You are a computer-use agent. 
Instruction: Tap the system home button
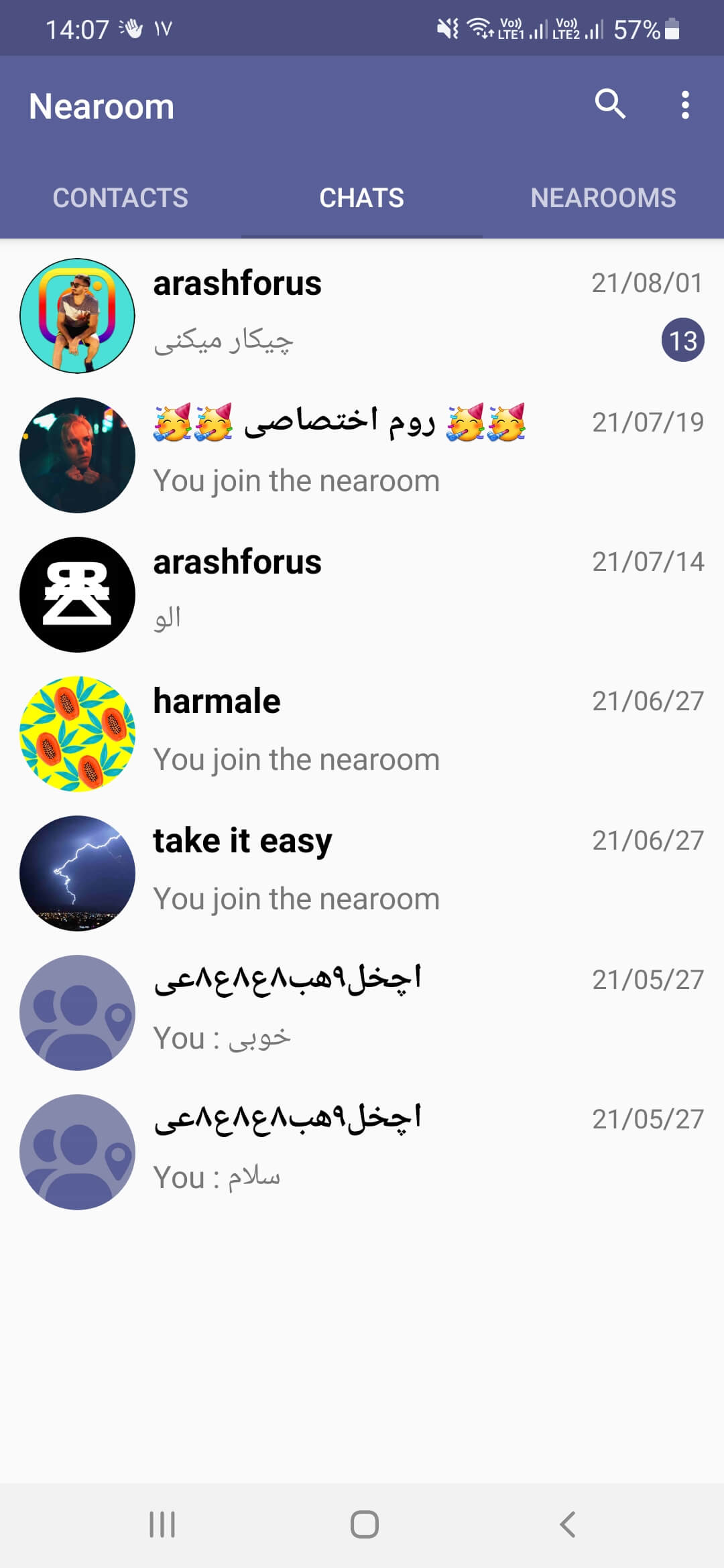pos(364,1524)
